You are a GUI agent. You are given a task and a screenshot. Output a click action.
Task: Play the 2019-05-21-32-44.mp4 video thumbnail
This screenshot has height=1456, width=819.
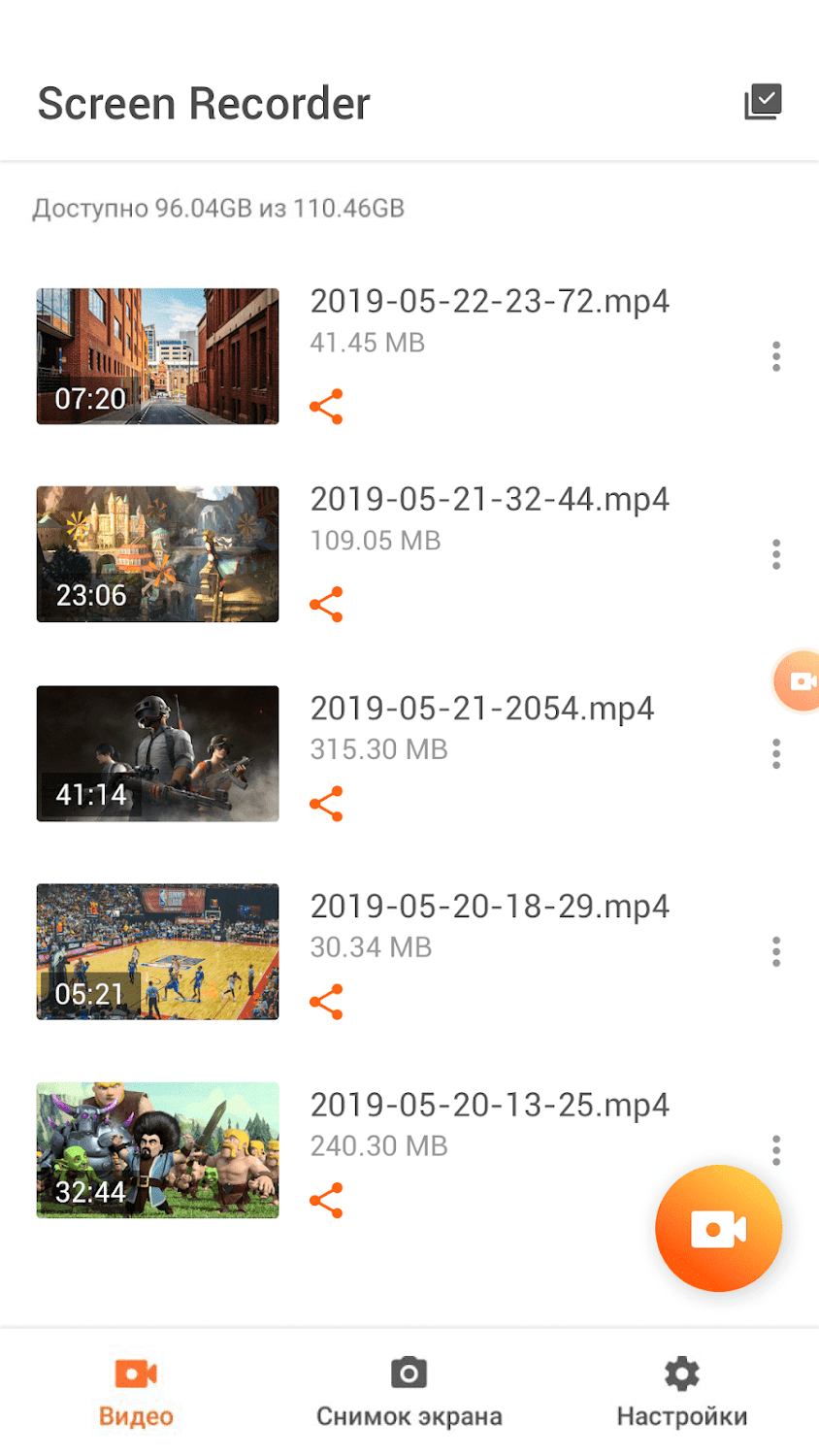tap(157, 554)
